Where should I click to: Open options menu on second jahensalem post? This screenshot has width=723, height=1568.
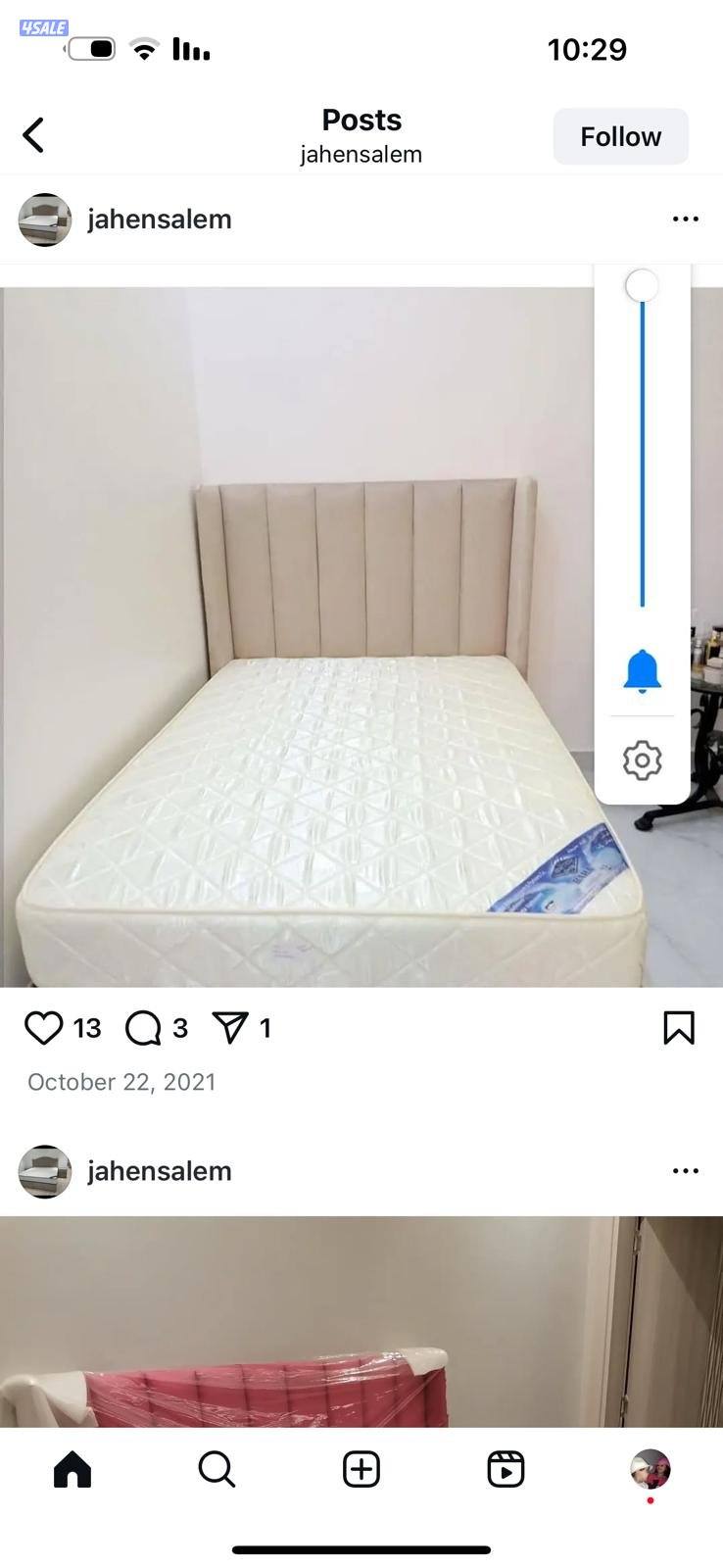pyautogui.click(x=685, y=1170)
